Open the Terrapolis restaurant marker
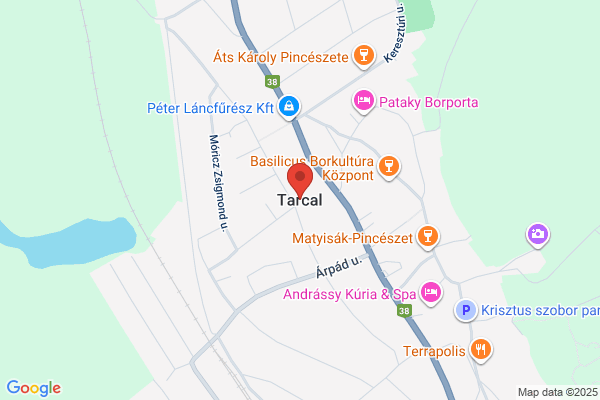This screenshot has width=600, height=400. [x=481, y=350]
